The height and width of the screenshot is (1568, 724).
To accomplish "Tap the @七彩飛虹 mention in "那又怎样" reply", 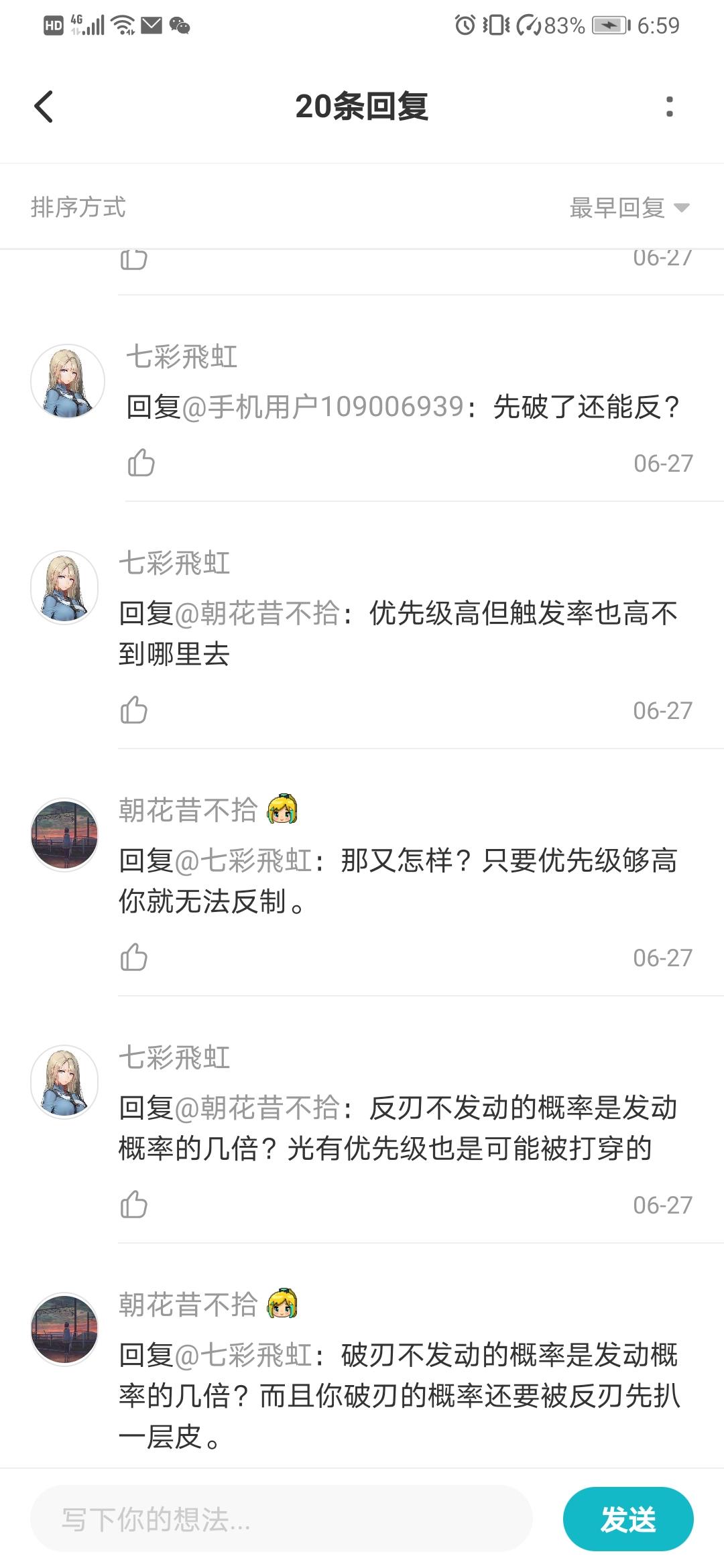I will tap(243, 860).
